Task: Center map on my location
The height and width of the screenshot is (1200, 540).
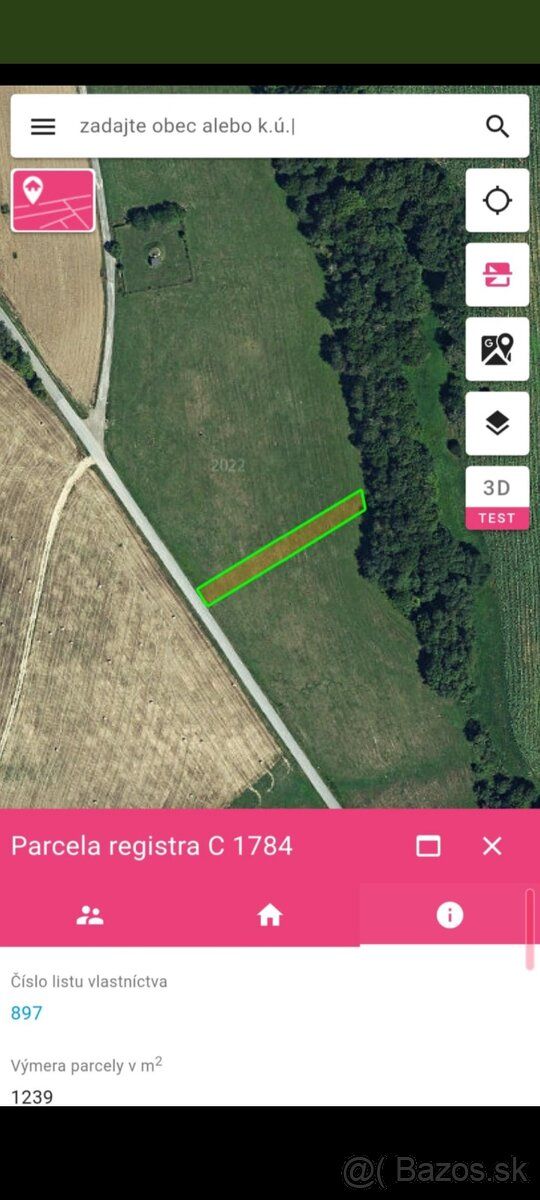Action: click(x=497, y=201)
